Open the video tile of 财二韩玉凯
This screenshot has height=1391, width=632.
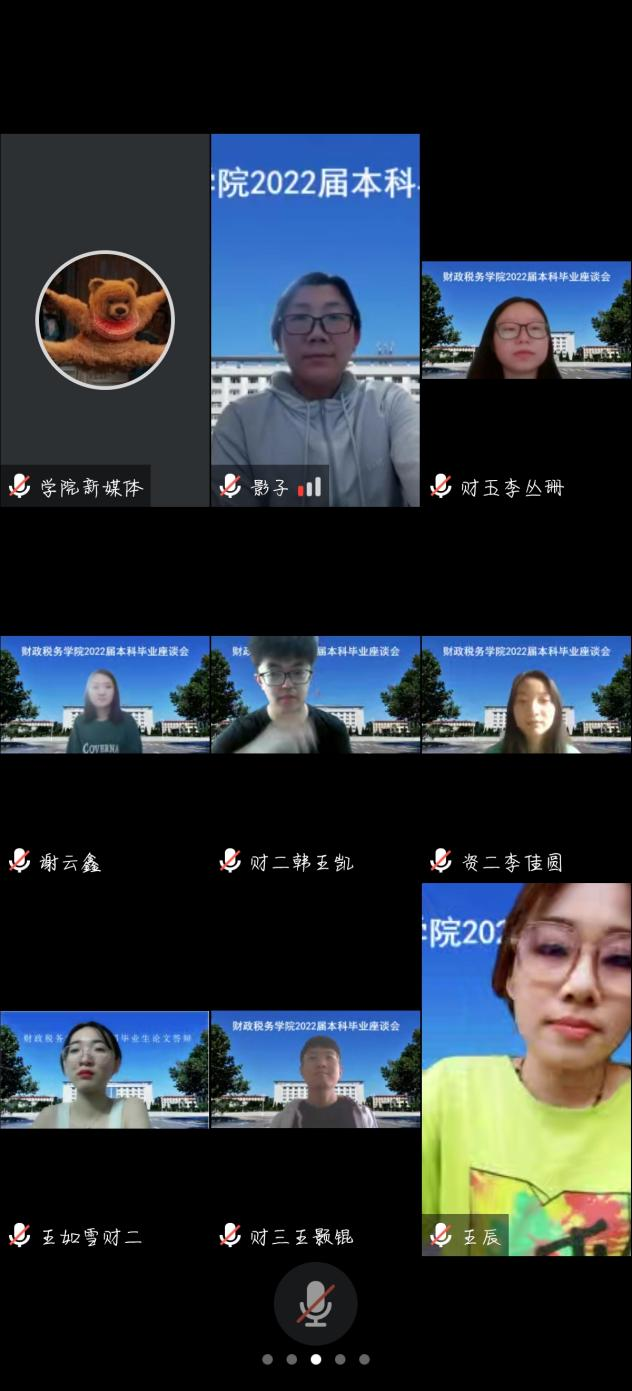point(315,694)
